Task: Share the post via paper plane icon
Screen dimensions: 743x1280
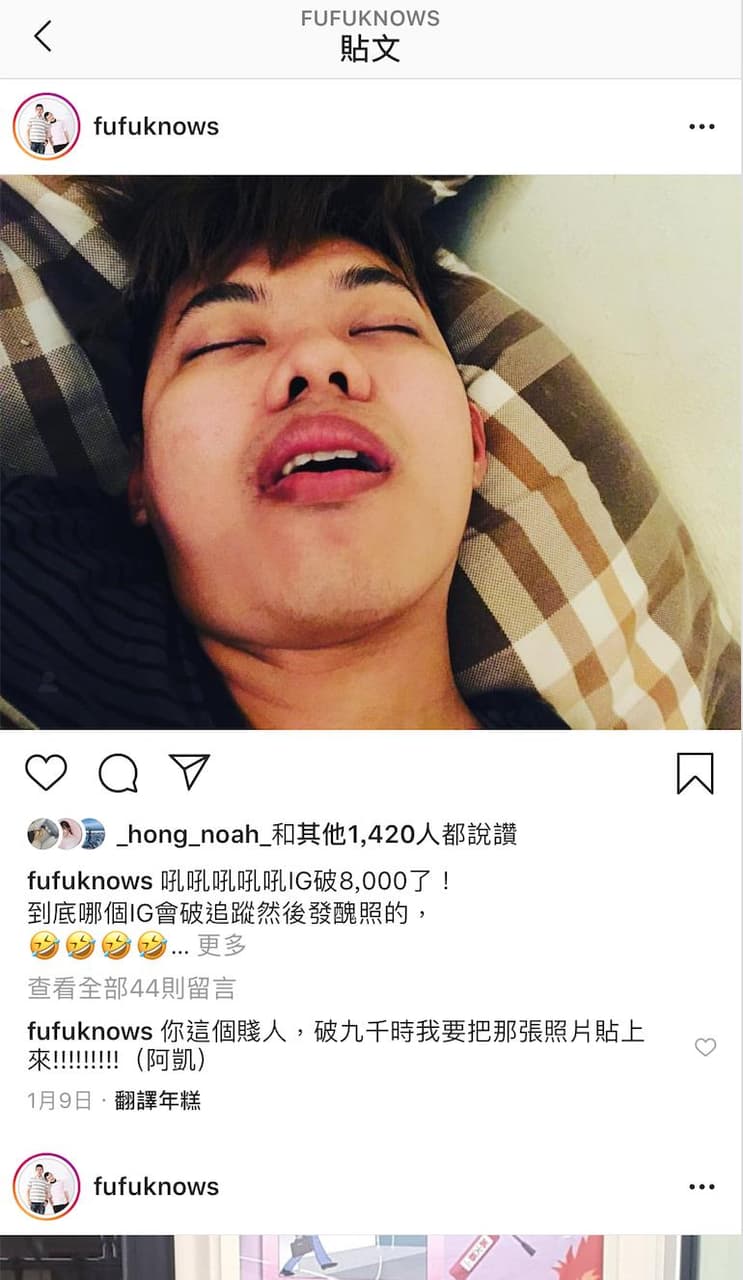Action: (x=189, y=771)
